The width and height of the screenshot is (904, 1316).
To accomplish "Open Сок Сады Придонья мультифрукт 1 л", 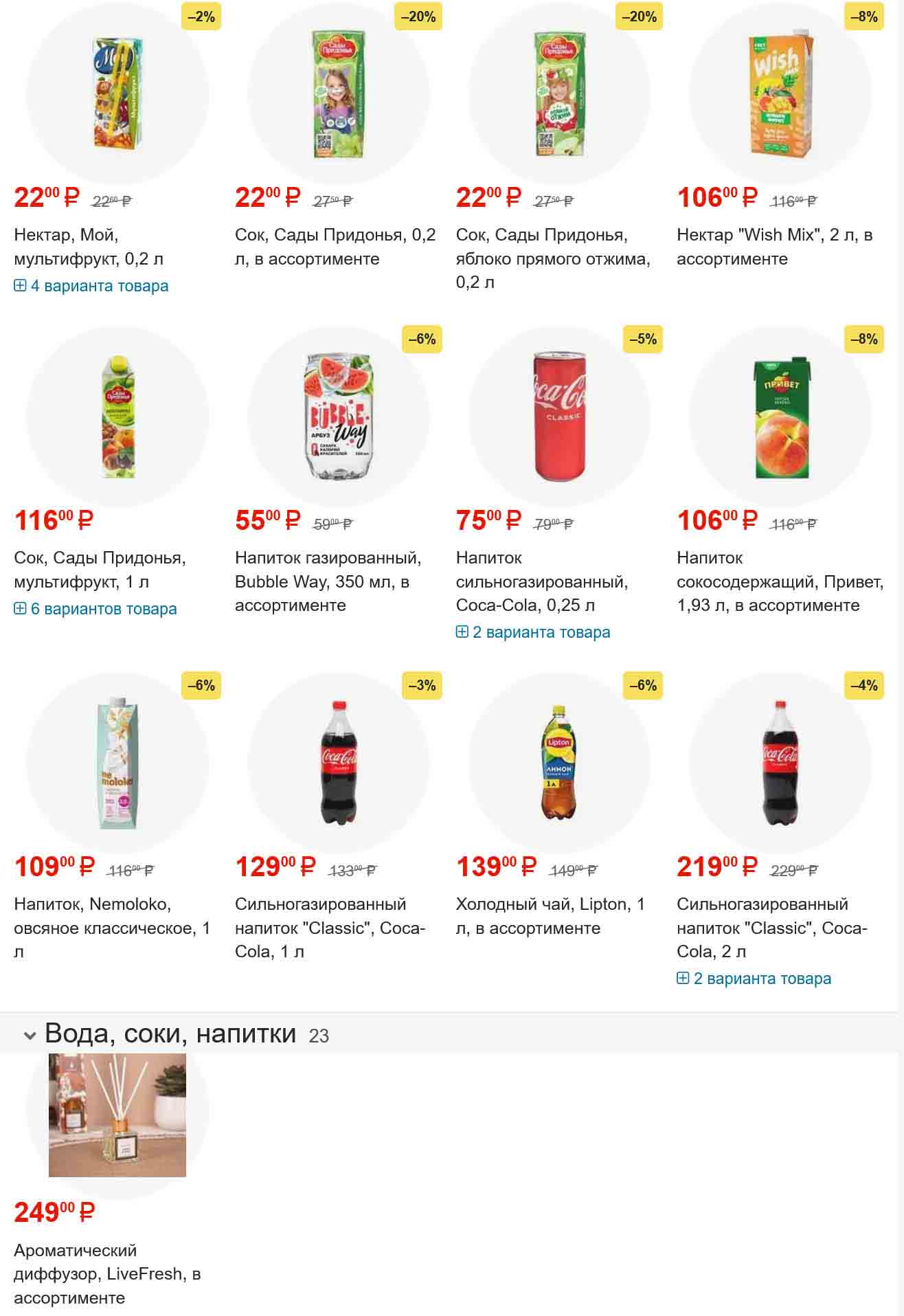I will coord(100,569).
